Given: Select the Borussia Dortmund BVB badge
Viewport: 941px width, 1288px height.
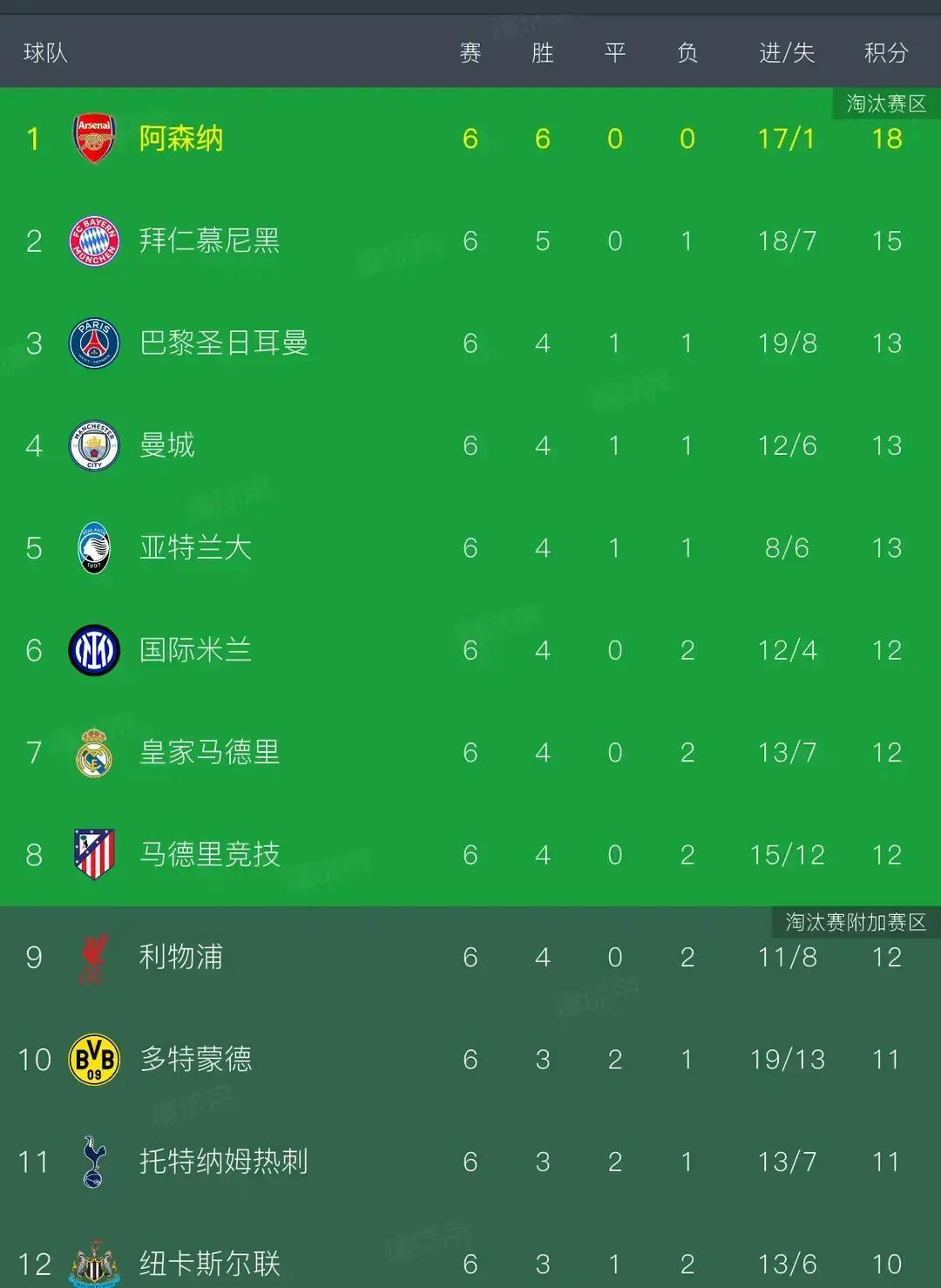Looking at the screenshot, I should pyautogui.click(x=94, y=1060).
